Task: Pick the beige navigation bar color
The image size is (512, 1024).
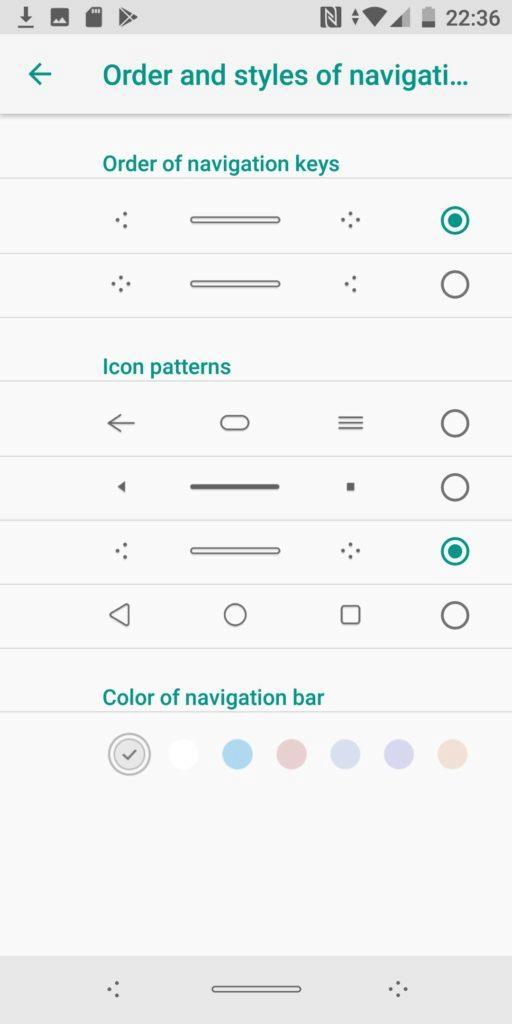Action: pos(453,754)
